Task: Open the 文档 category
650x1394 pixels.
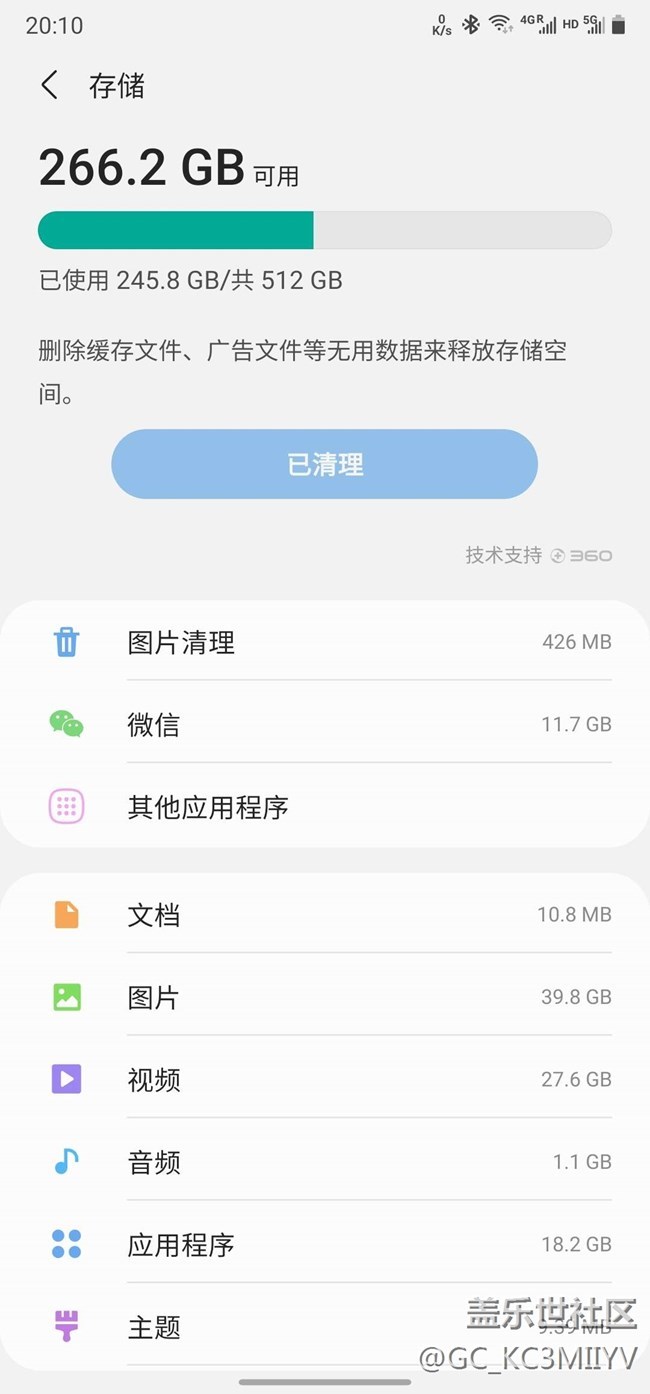Action: pyautogui.click(x=325, y=914)
